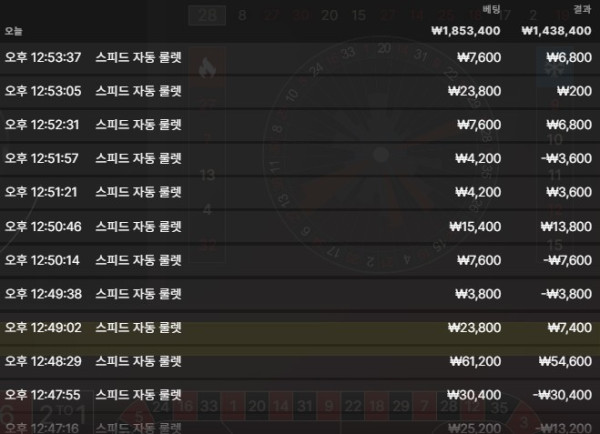Image resolution: width=600 pixels, height=434 pixels.
Task: Open the 오후 12:53:37 roulette round details
Action: pos(300,58)
